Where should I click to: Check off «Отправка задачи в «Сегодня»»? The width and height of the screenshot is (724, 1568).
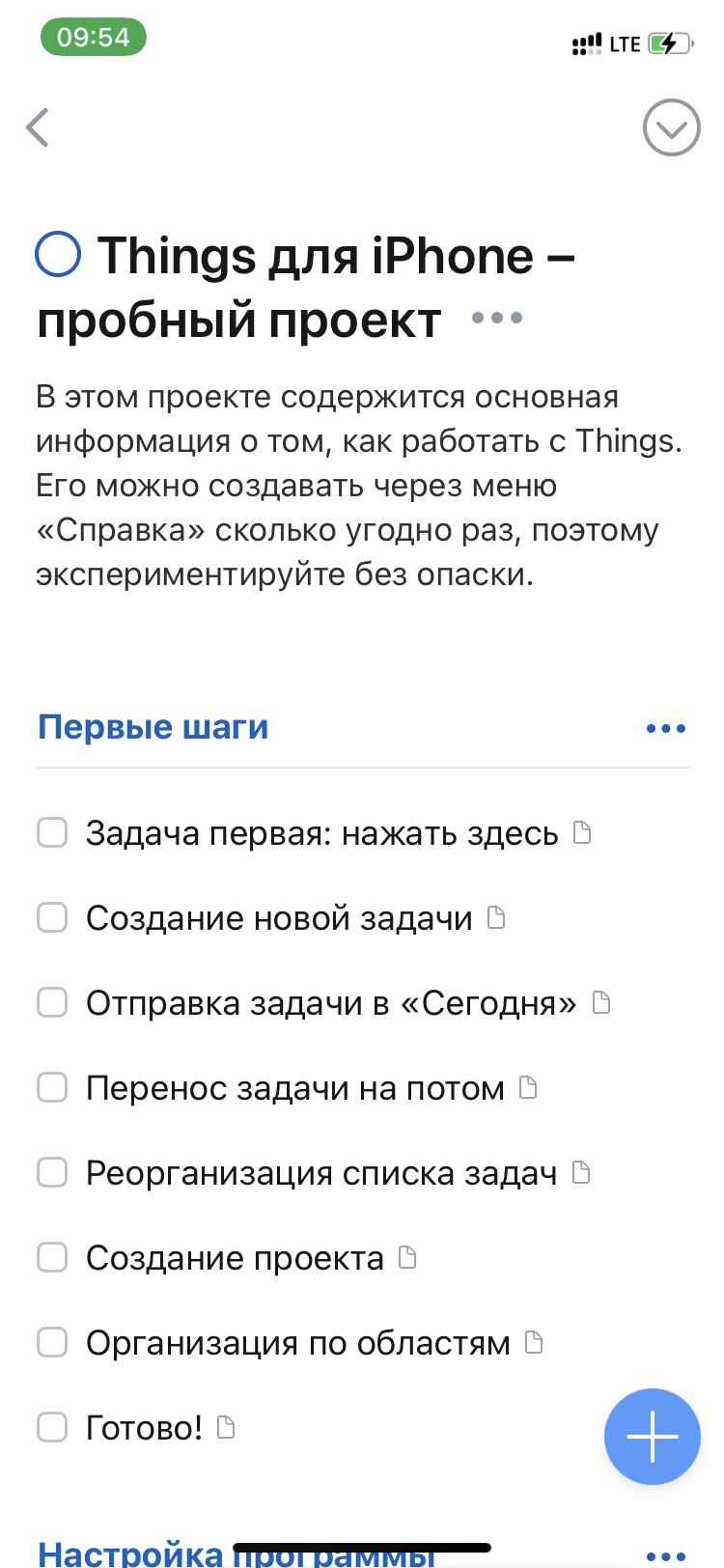tap(52, 1002)
